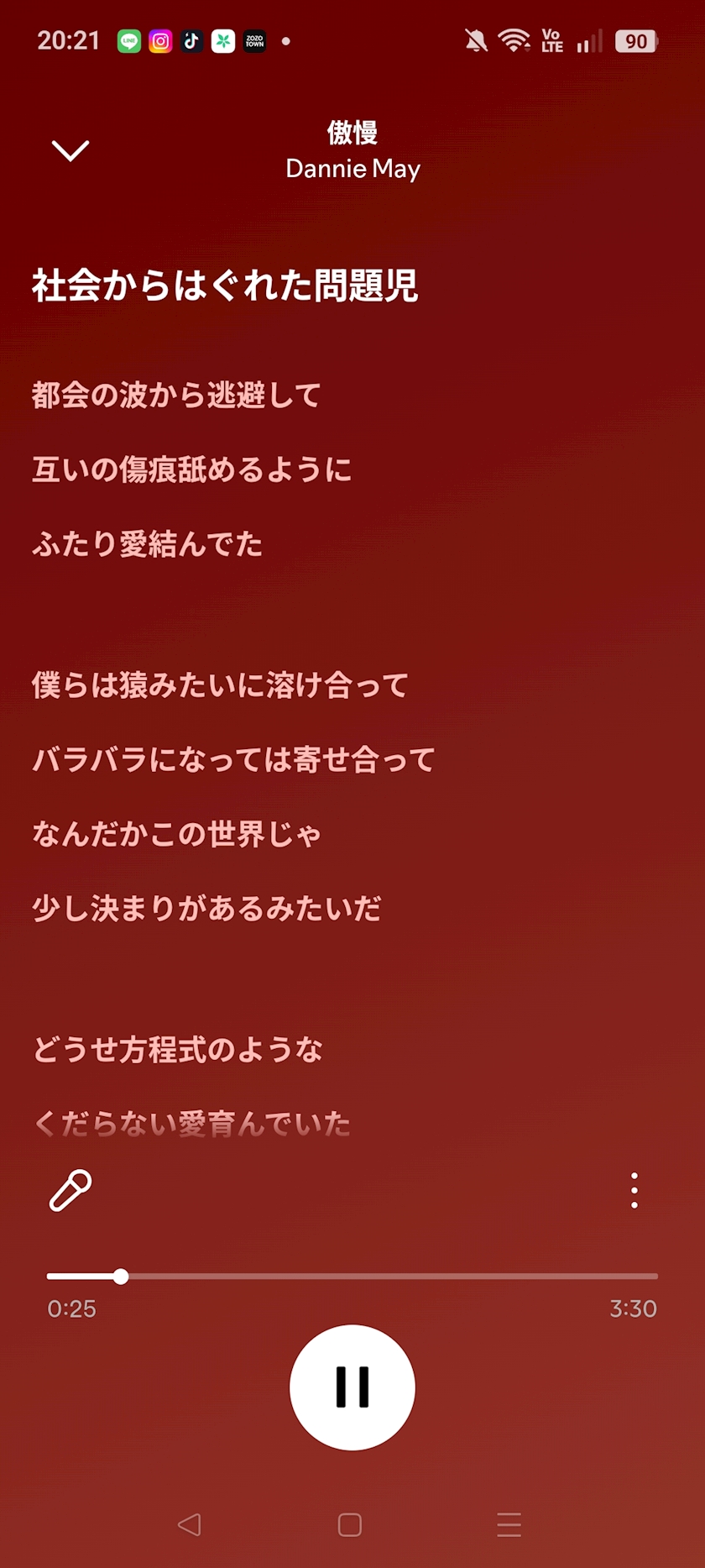
Task: Jump to lyric line どうせ方程式のような
Action: [x=177, y=1049]
